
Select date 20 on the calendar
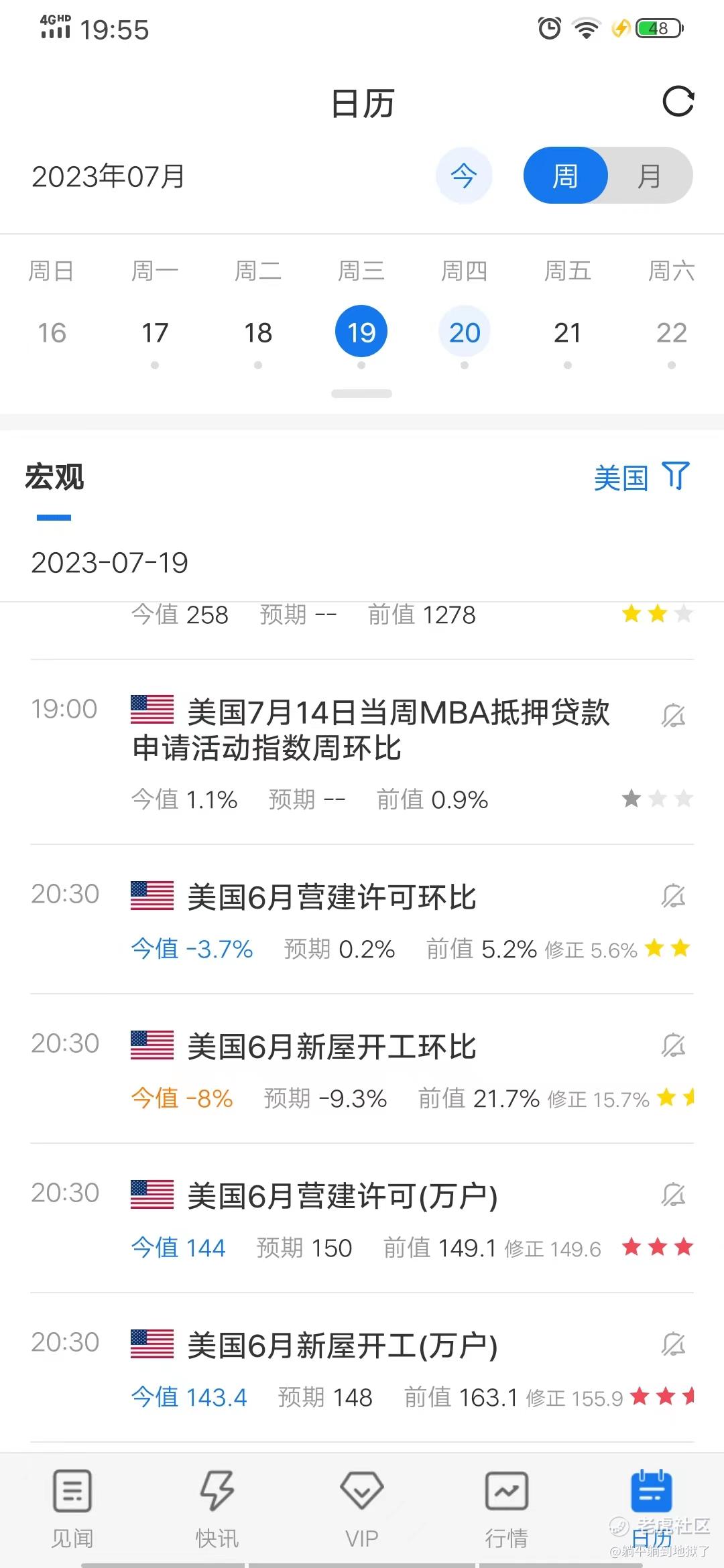(x=465, y=333)
